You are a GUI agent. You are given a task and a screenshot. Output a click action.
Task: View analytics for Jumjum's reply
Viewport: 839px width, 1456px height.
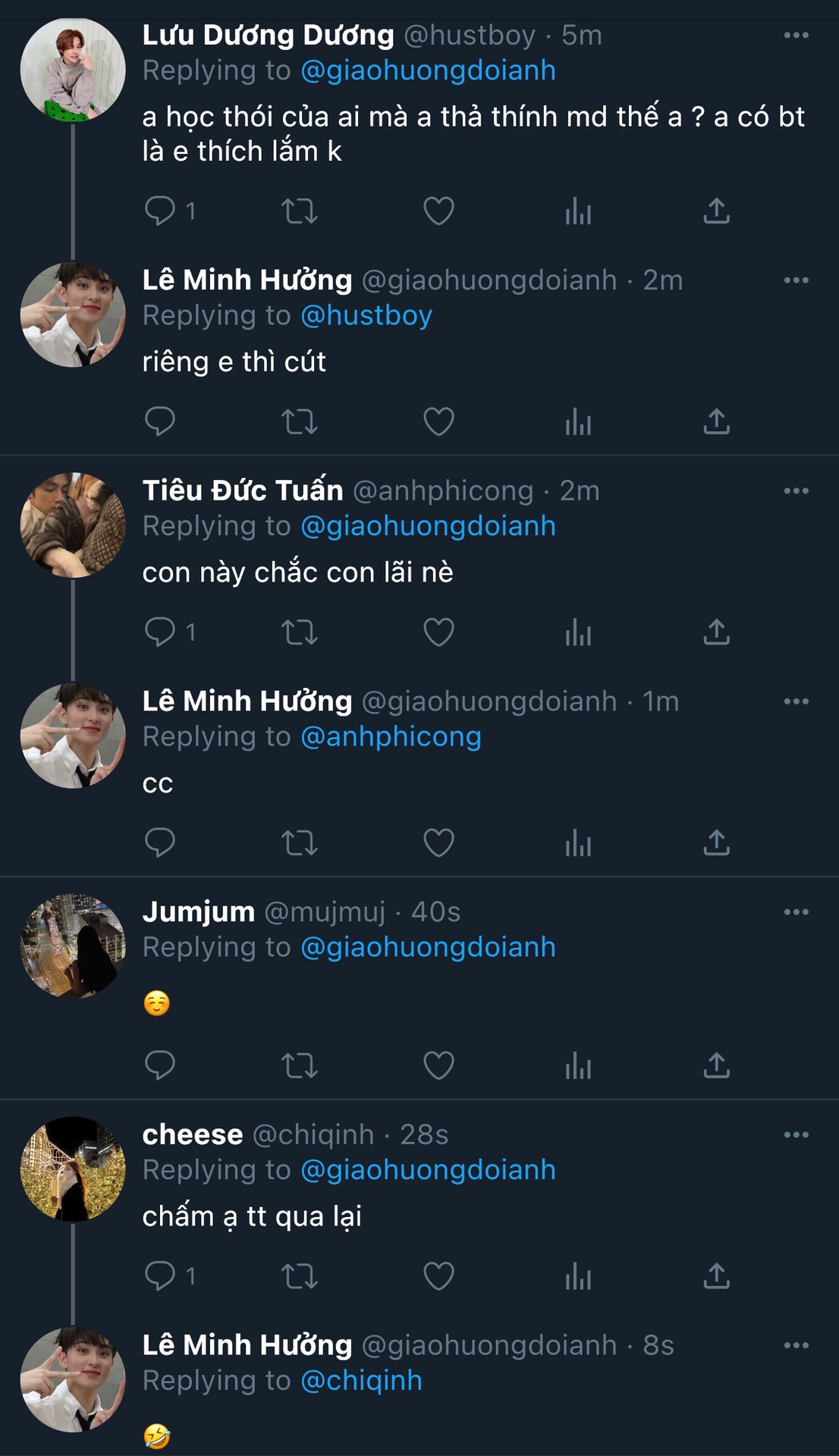click(578, 1065)
